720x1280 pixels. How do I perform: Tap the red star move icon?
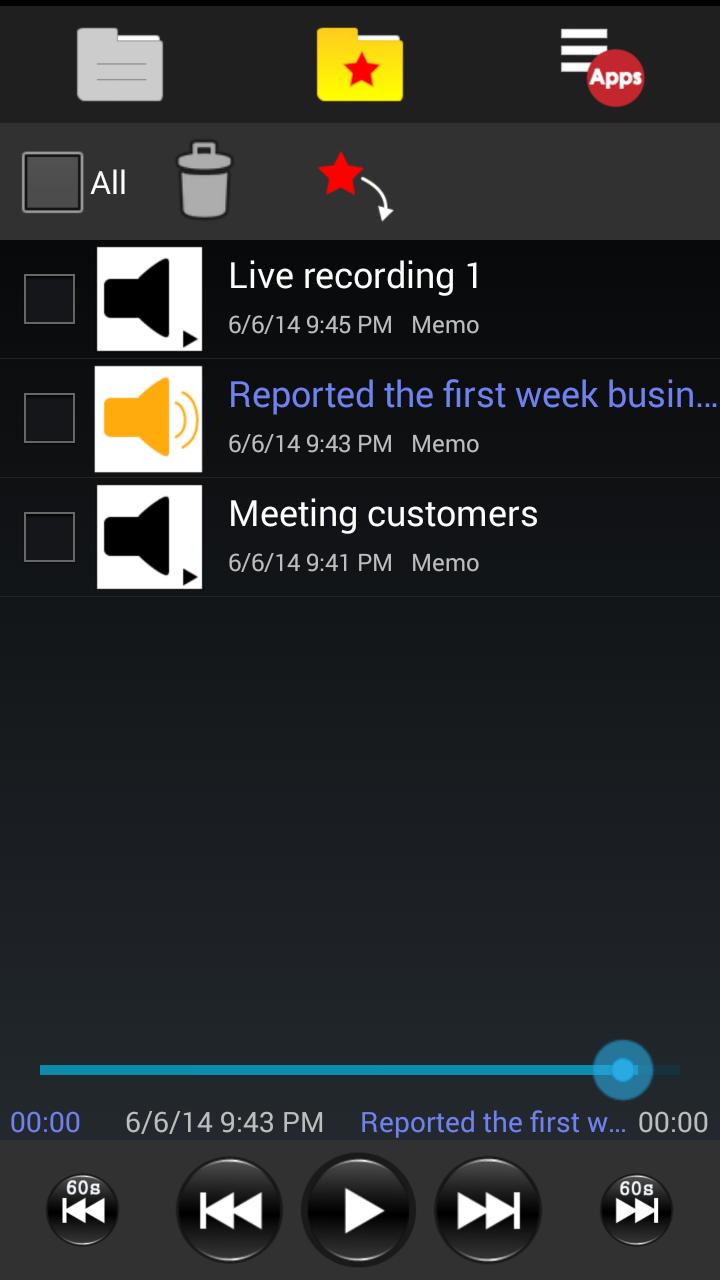click(x=354, y=184)
